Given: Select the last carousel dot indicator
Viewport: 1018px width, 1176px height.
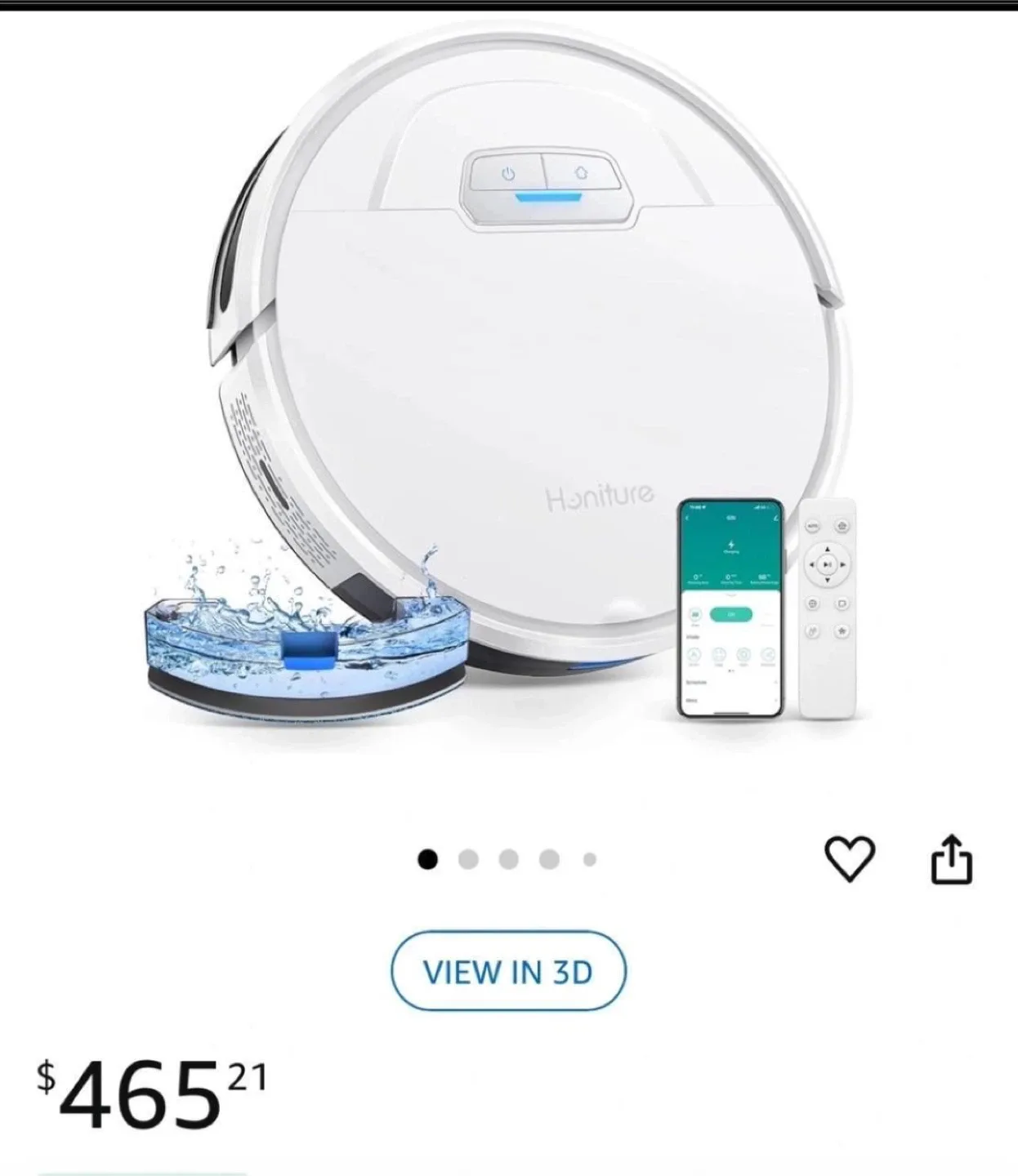Looking at the screenshot, I should pos(590,857).
